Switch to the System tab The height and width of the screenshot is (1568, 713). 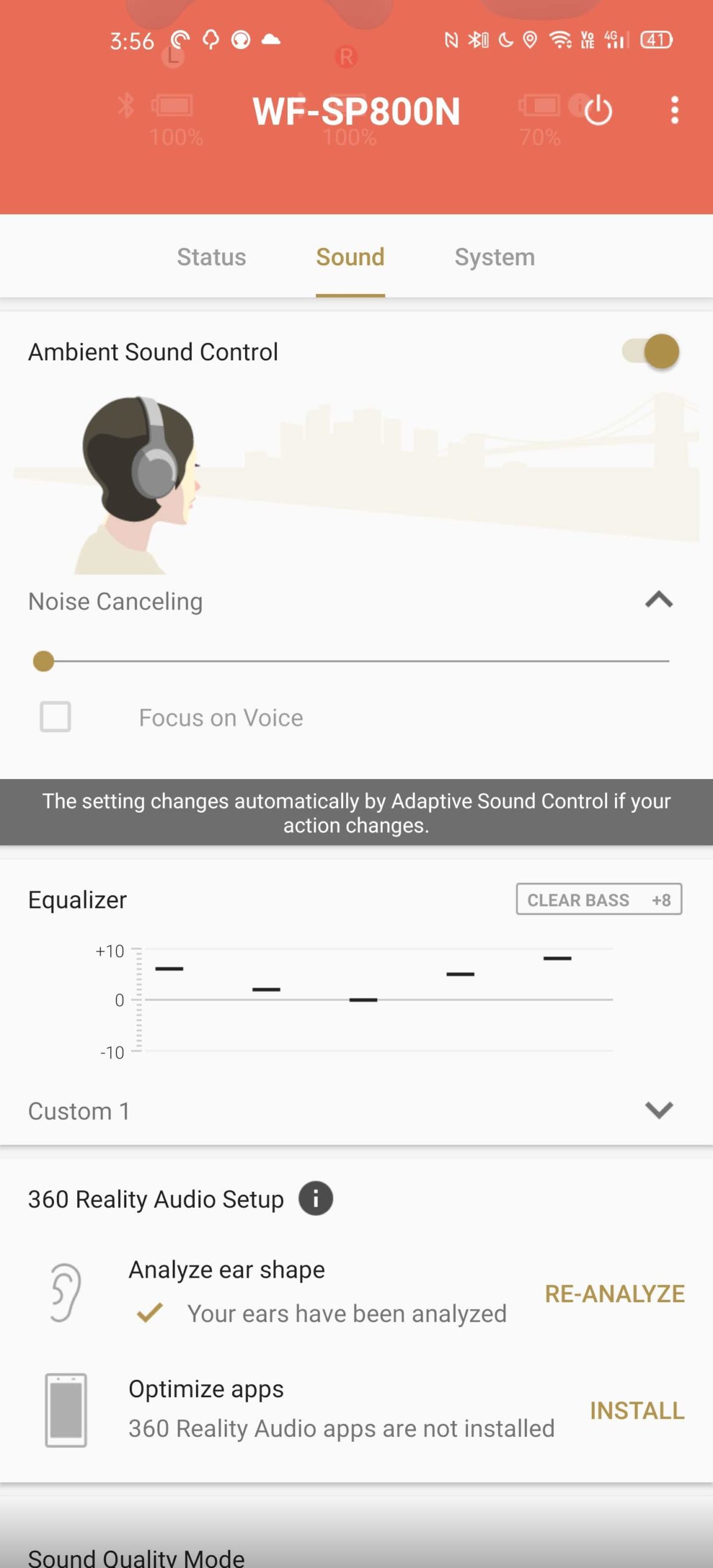coord(494,257)
